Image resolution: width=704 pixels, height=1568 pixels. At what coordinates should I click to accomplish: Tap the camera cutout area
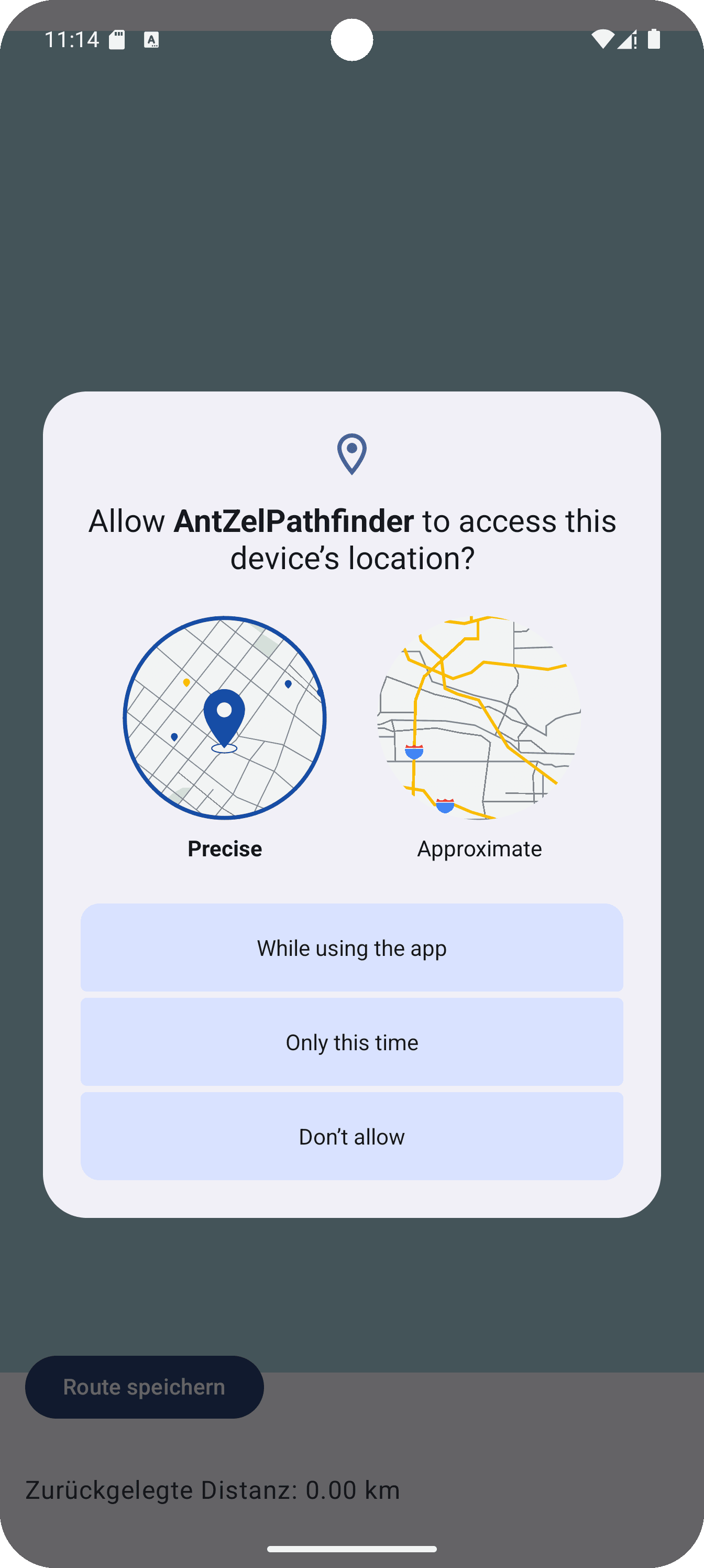351,39
